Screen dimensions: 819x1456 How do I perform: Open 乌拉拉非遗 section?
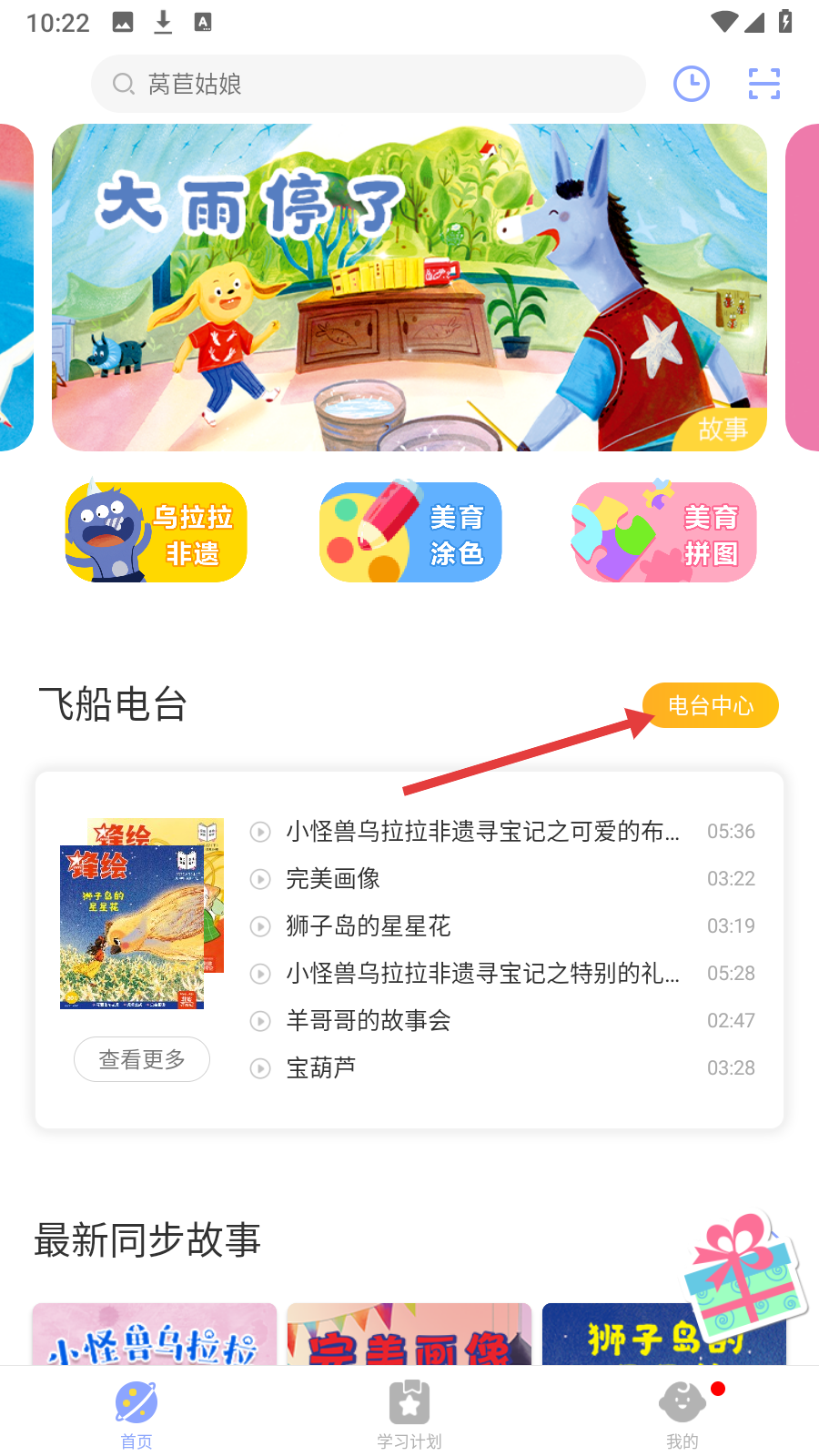pyautogui.click(x=156, y=533)
